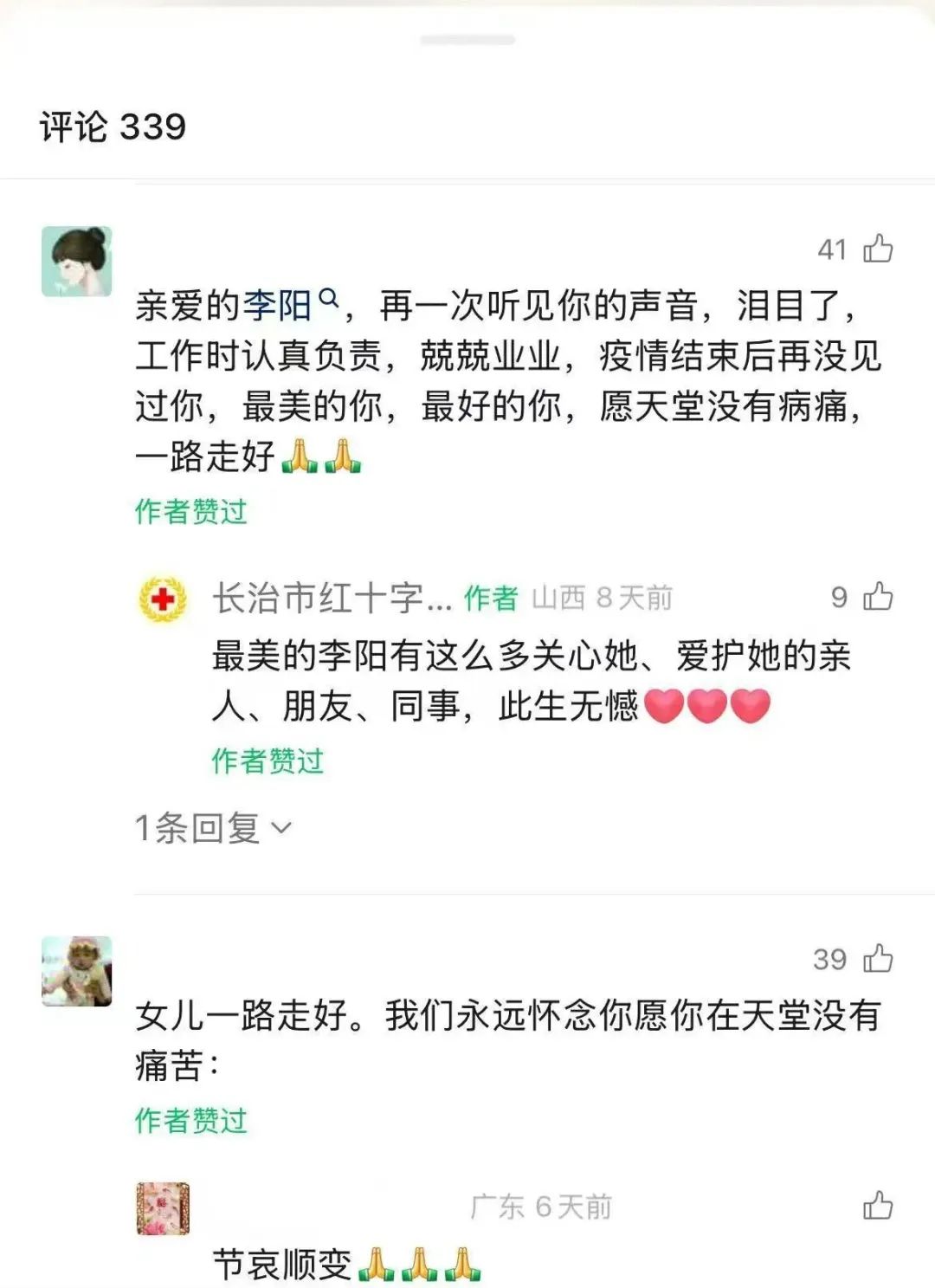Like the 长治市红十字 author reply
This screenshot has height=1288, width=935.
[x=877, y=597]
